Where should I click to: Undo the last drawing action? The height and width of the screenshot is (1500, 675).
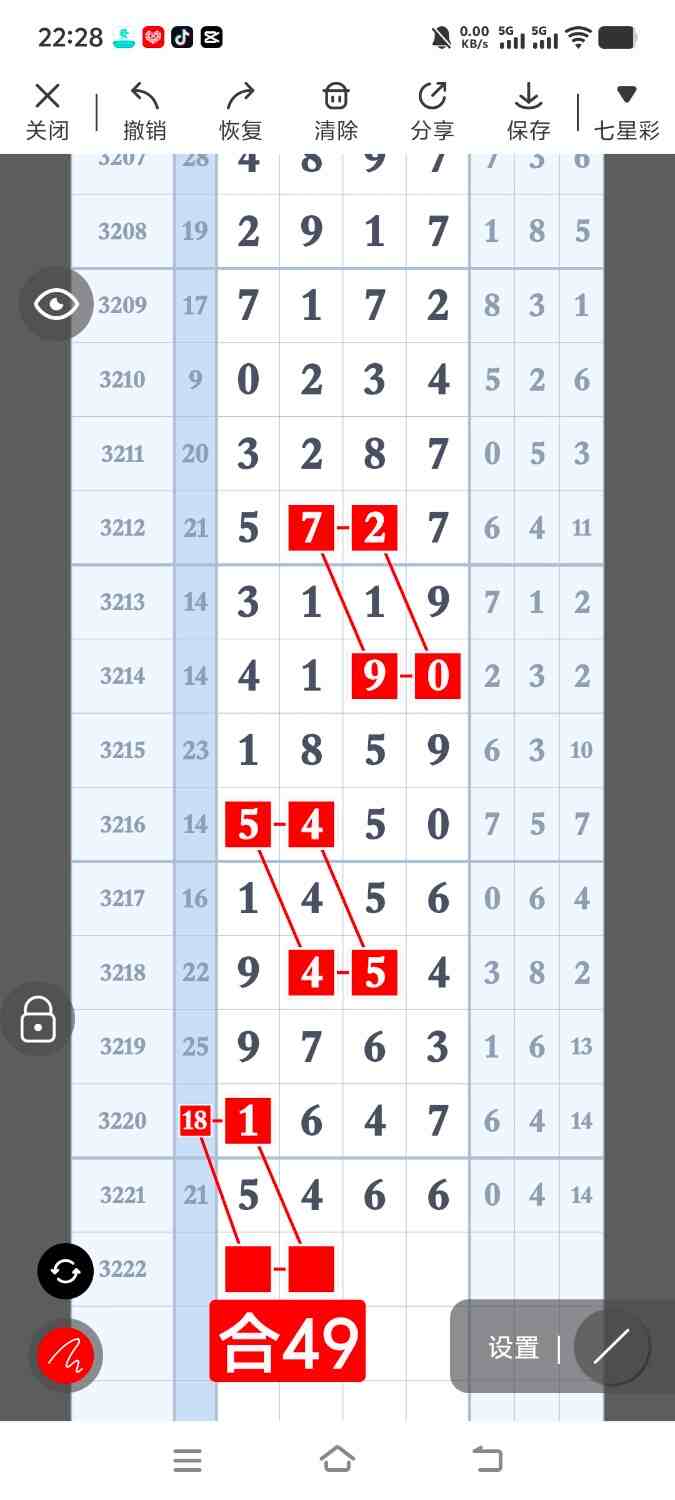(145, 111)
